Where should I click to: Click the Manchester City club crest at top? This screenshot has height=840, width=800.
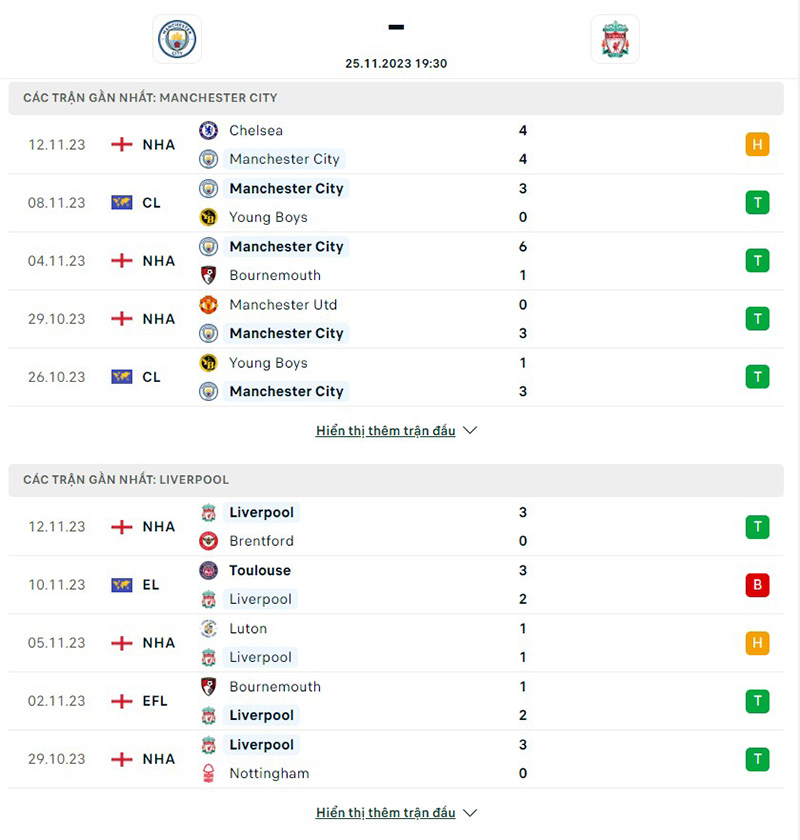click(176, 39)
